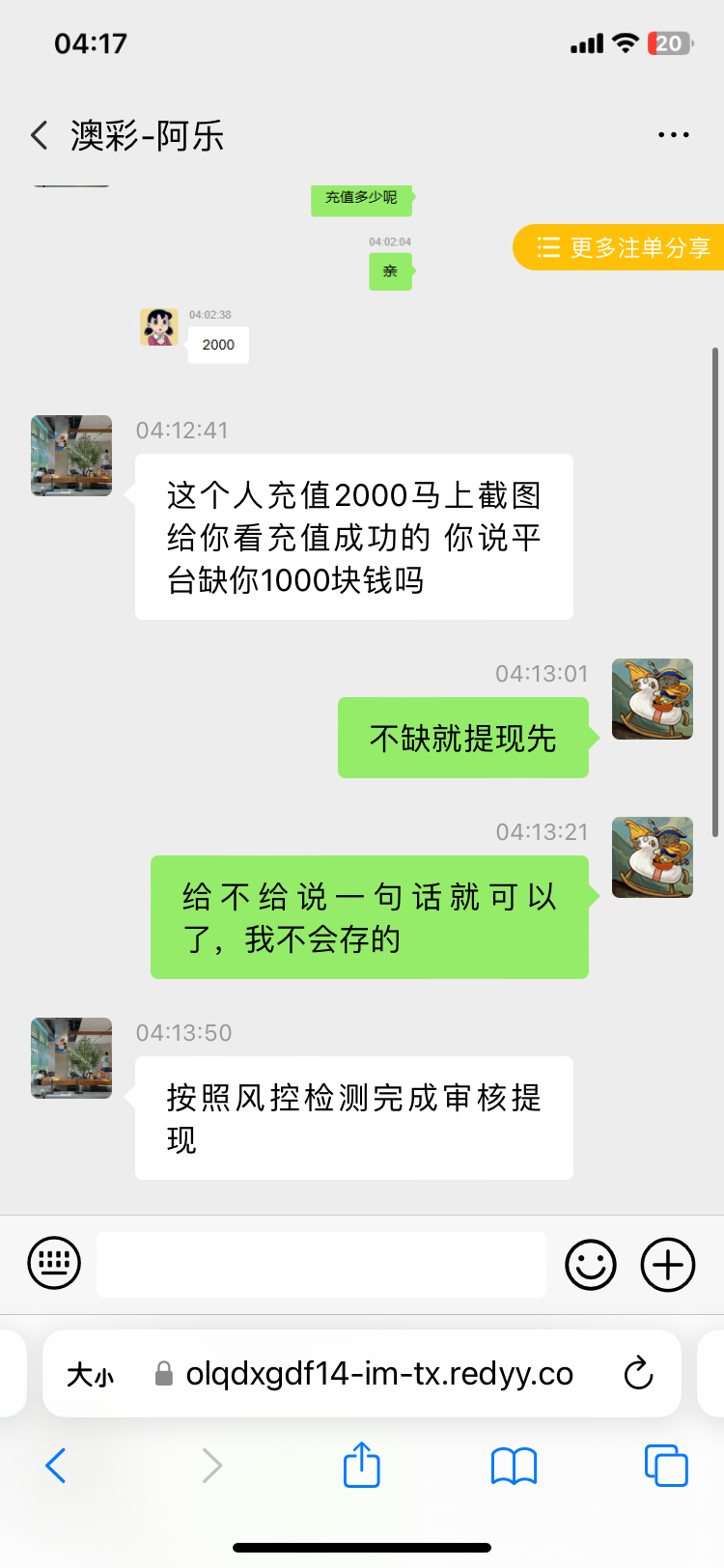Tap the reload icon in address bar
Screen dimensions: 724x1568
638,1374
